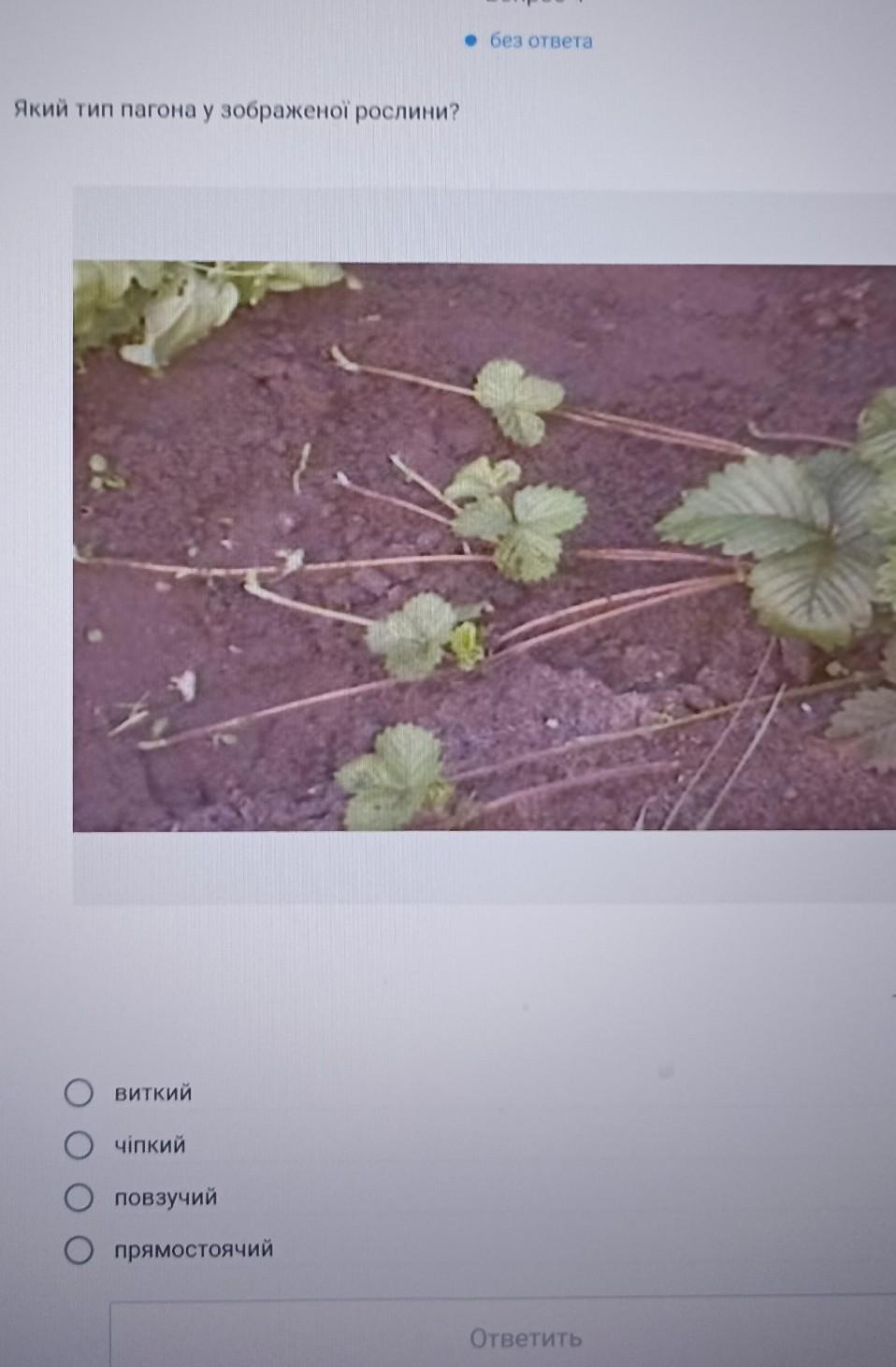
Task: Select the answer виткий
Action: (79, 1092)
